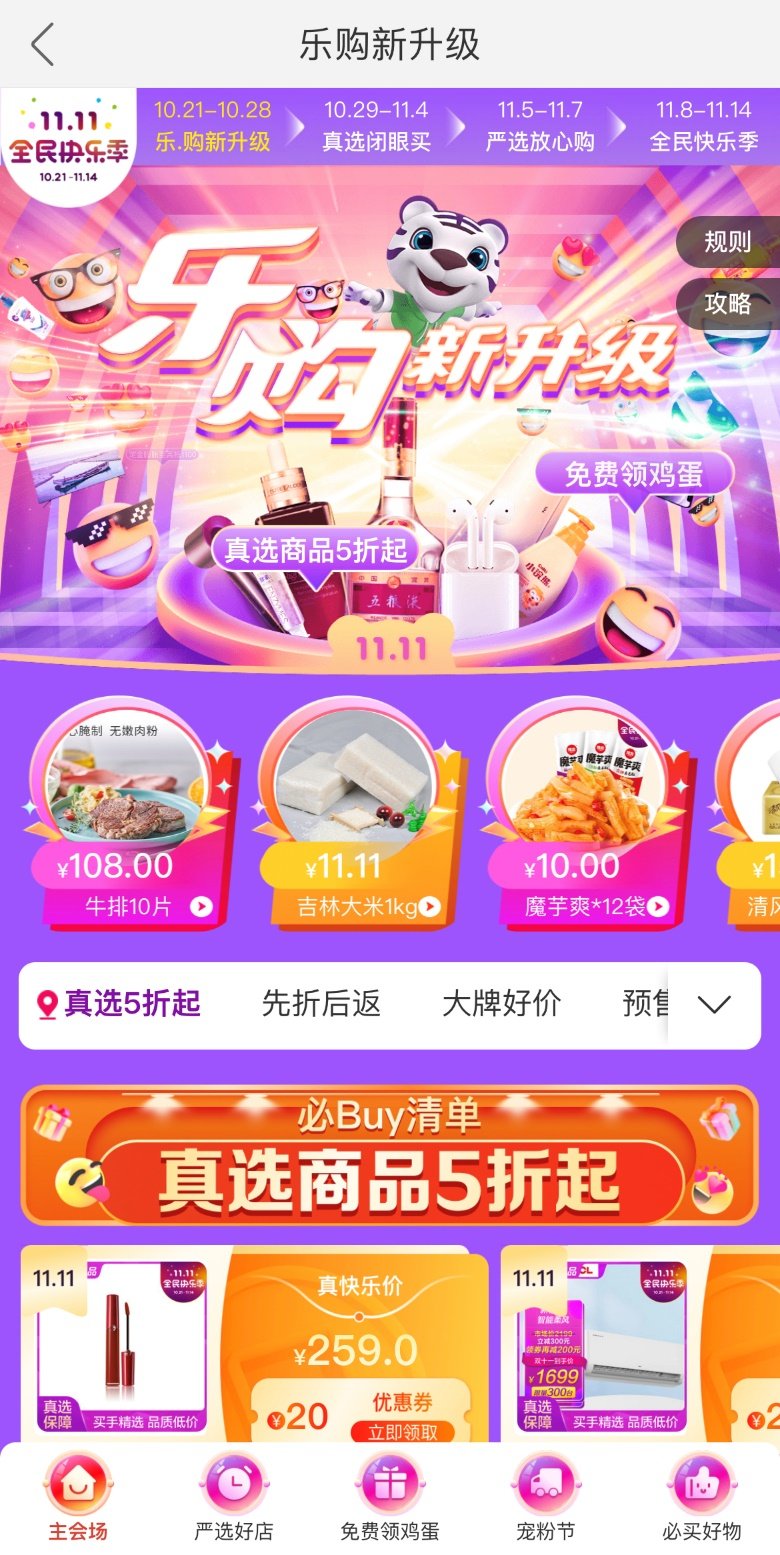Open the 规则 rules button
Screen dimensions: 780x1555
728,242
